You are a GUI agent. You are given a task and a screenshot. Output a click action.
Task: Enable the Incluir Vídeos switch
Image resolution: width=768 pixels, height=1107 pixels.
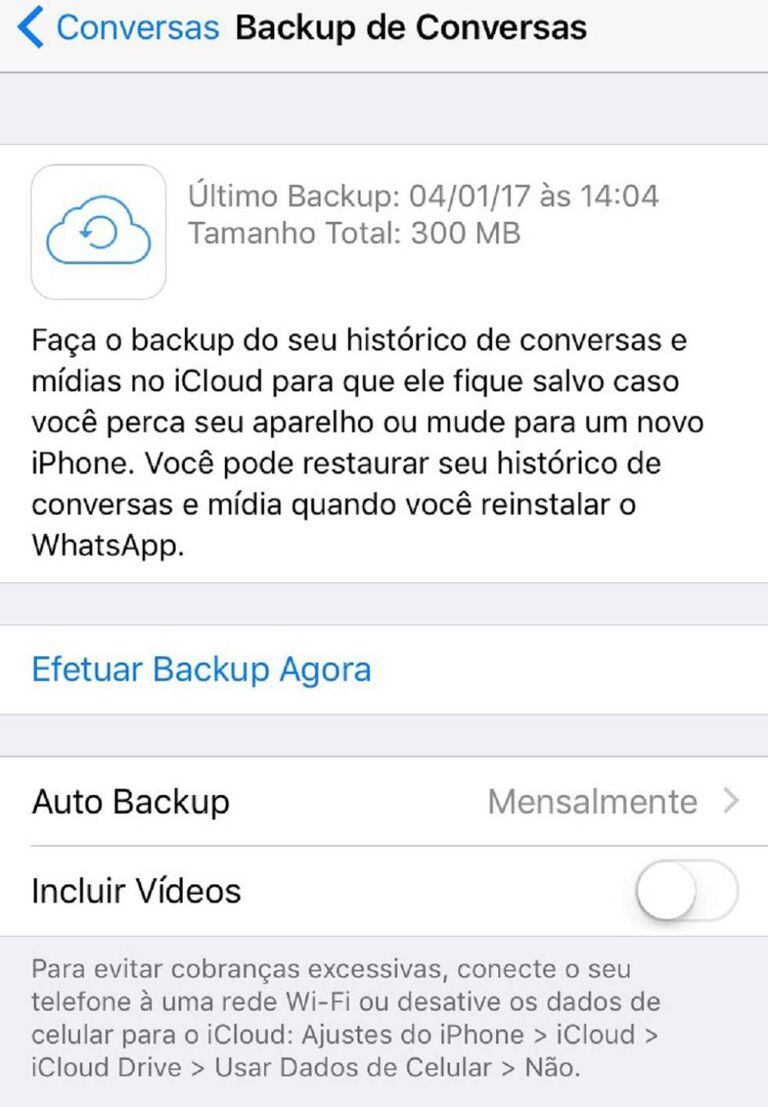(687, 889)
